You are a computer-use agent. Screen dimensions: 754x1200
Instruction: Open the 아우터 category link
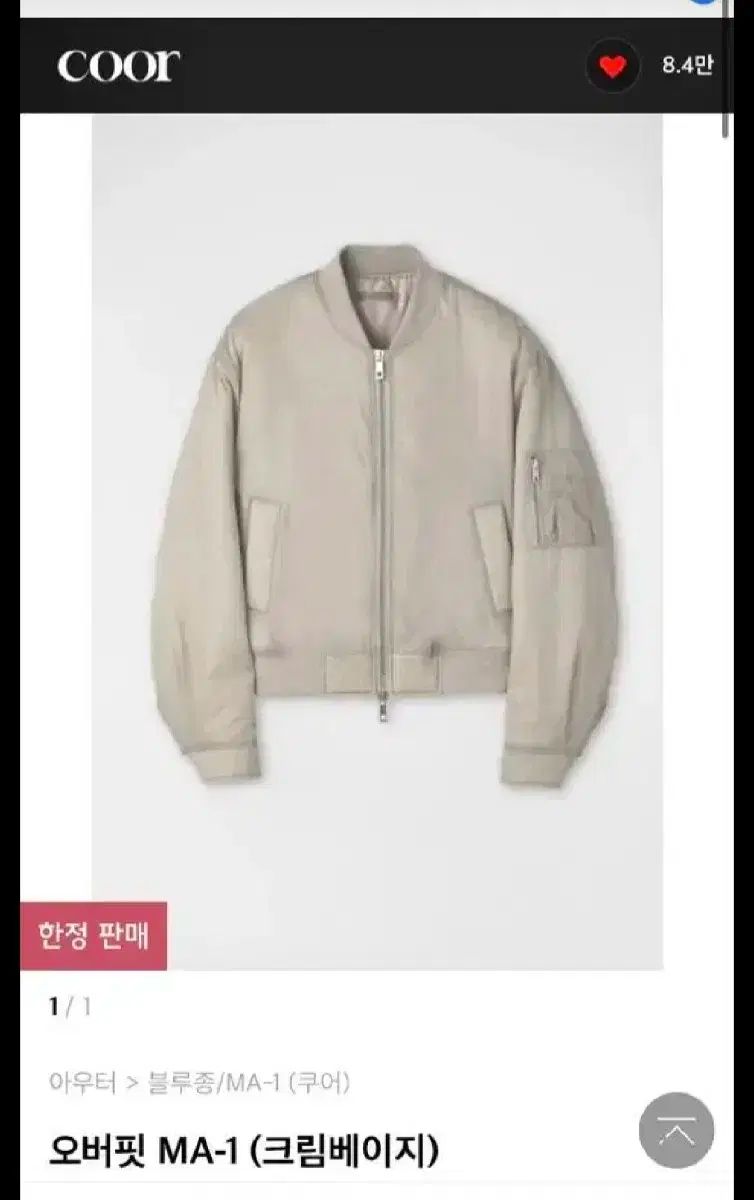[x=83, y=1082]
